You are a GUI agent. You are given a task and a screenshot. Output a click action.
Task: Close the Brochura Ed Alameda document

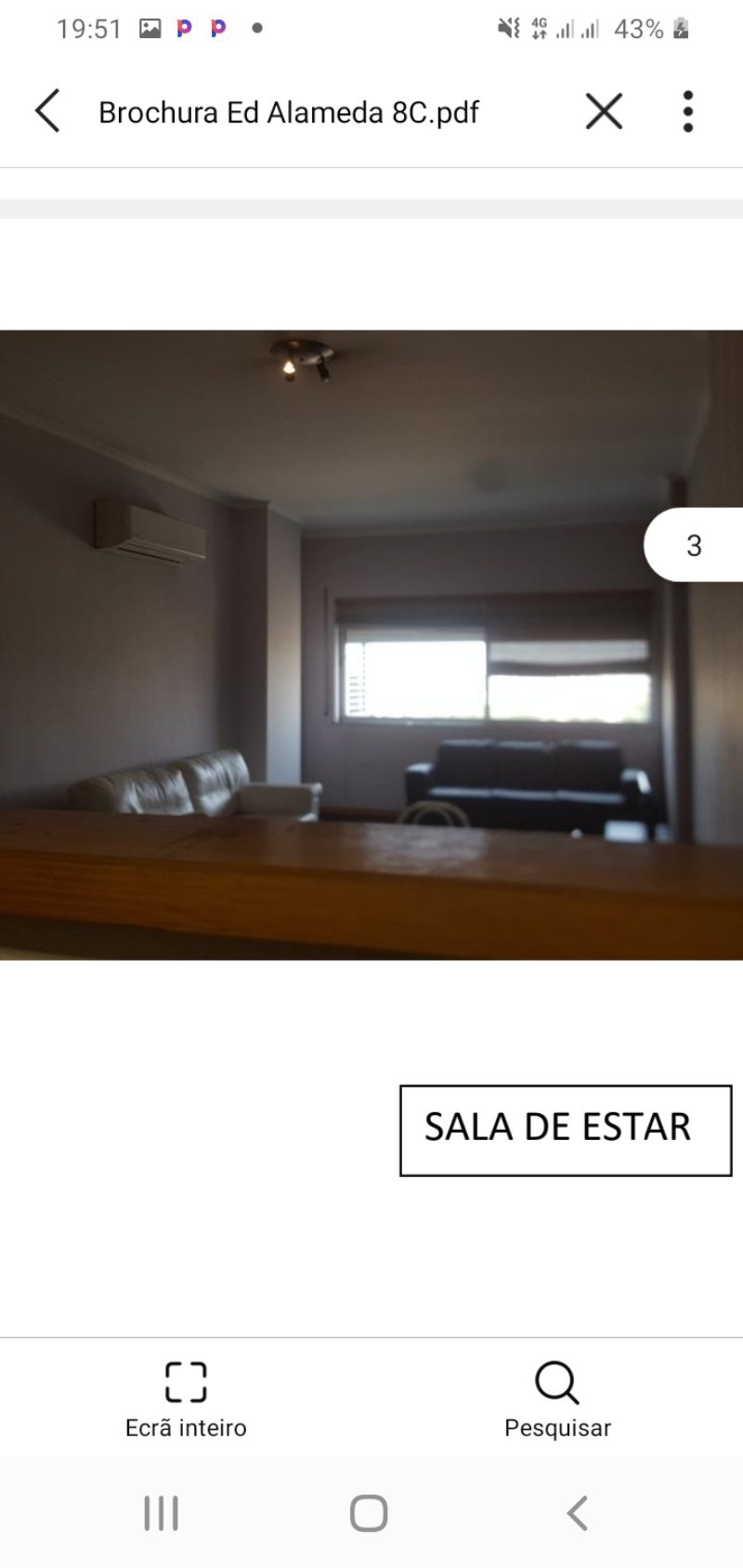tap(604, 112)
